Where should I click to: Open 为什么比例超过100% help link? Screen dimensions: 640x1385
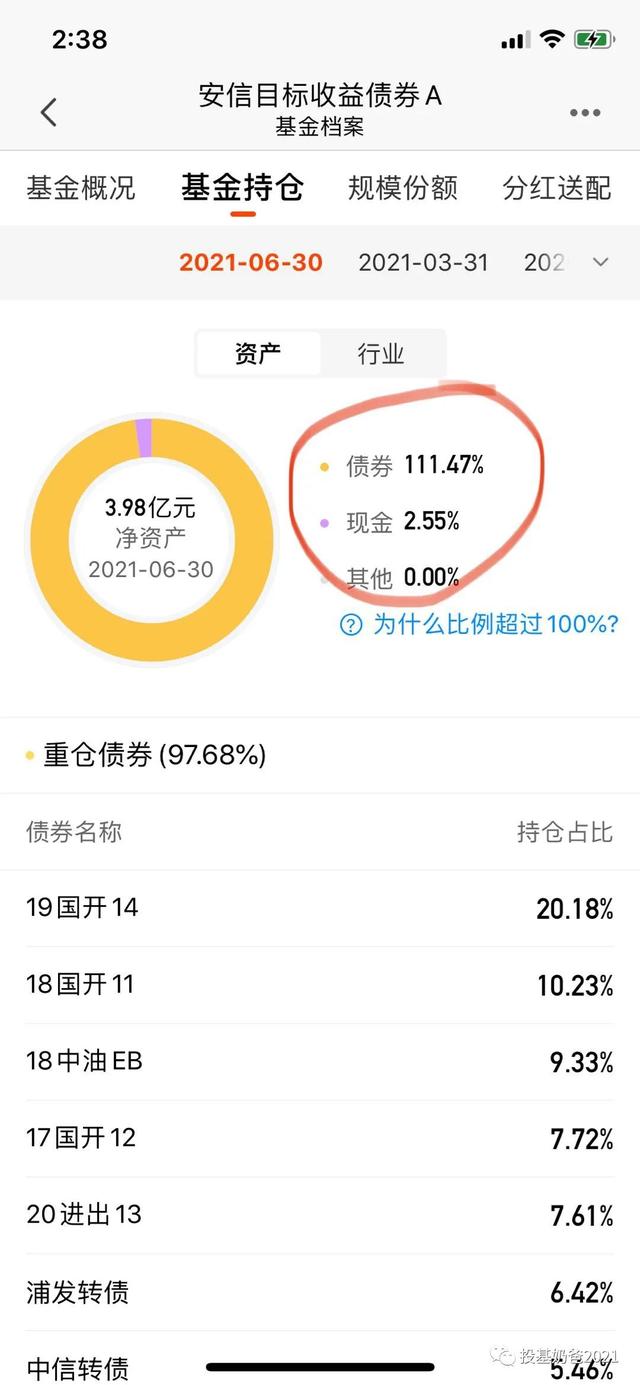click(480, 625)
